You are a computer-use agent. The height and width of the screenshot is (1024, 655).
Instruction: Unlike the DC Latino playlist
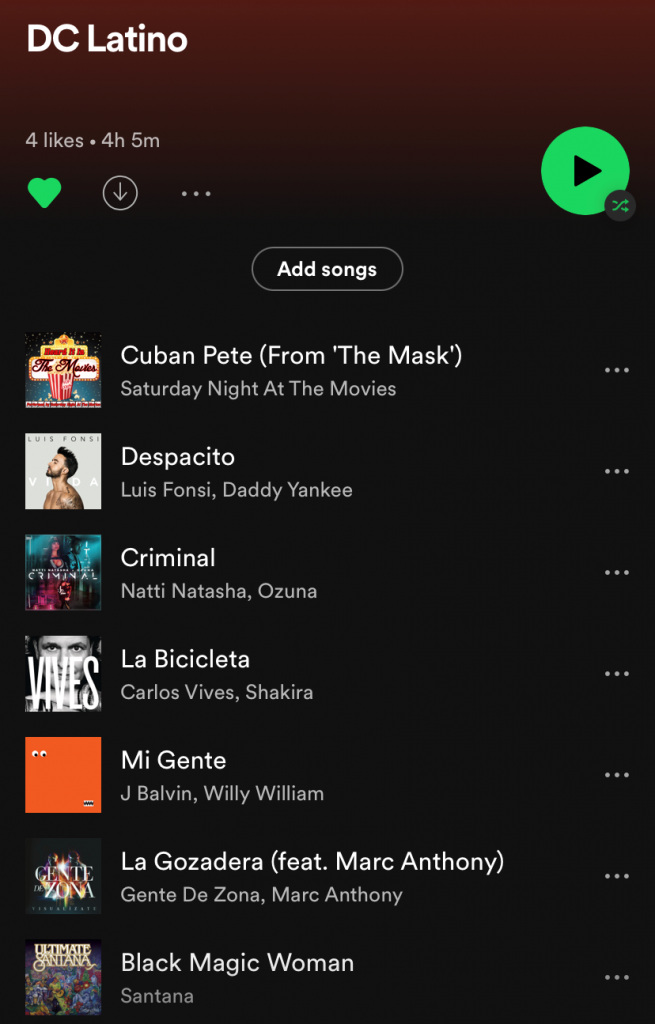(x=44, y=193)
